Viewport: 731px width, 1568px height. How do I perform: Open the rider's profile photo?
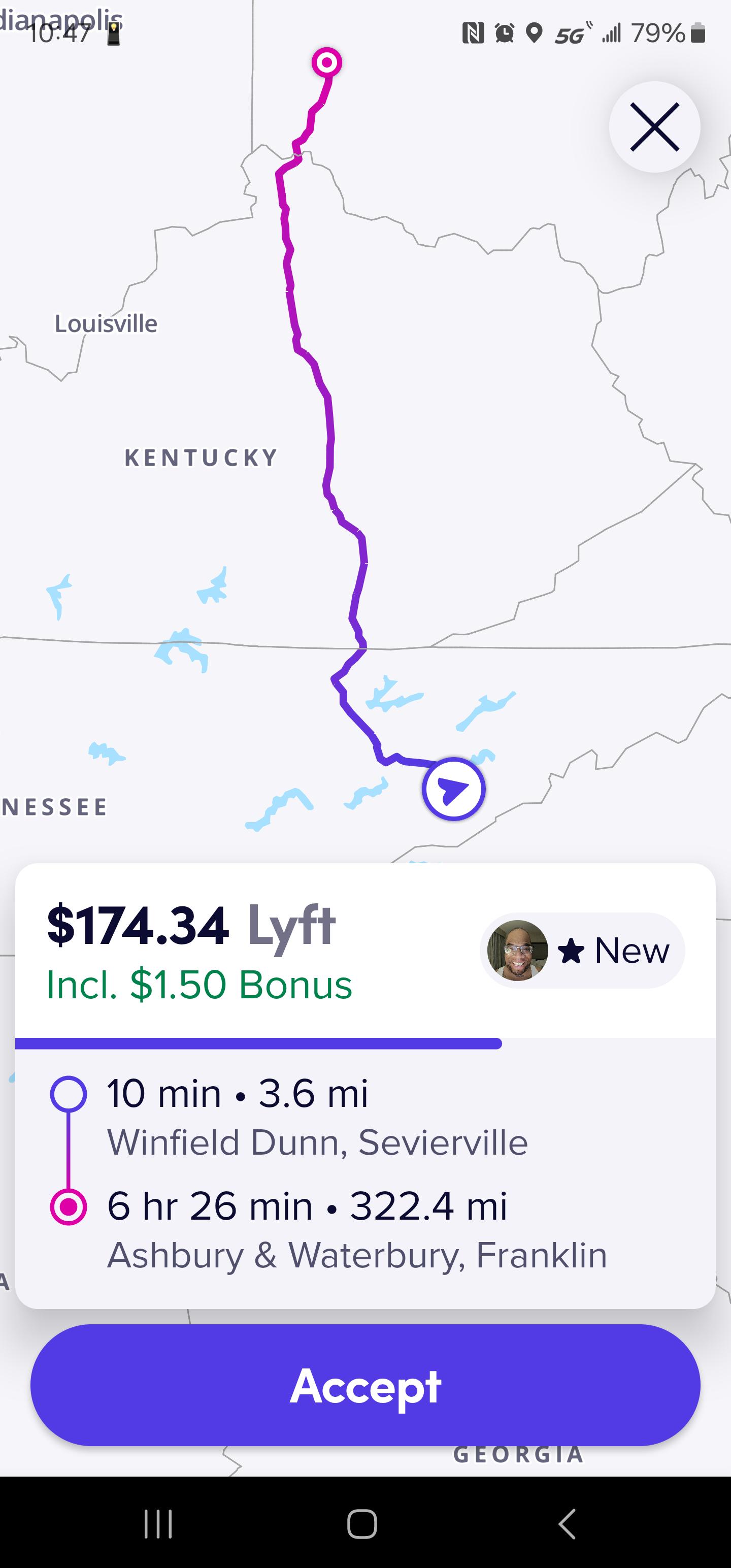(519, 950)
